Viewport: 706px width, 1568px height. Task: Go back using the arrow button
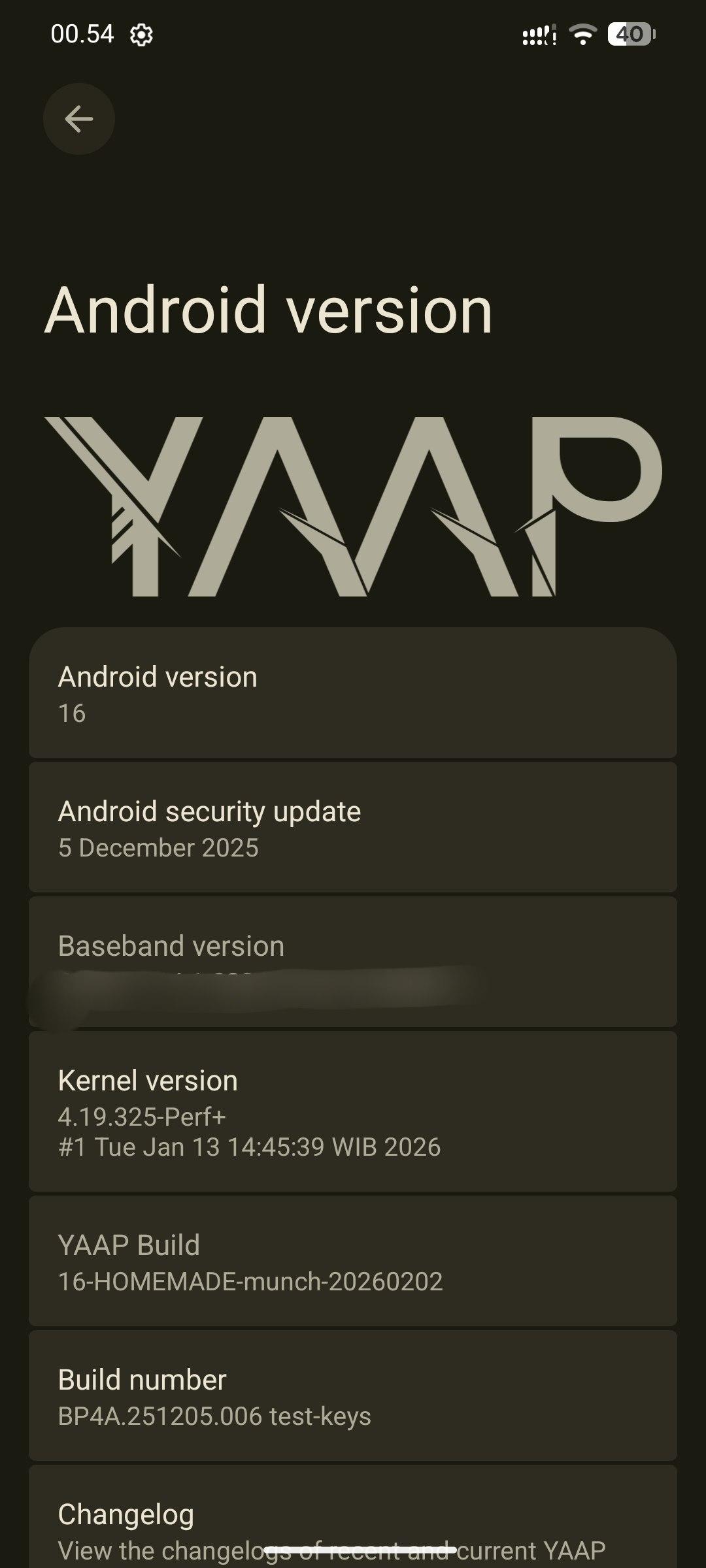(x=79, y=119)
